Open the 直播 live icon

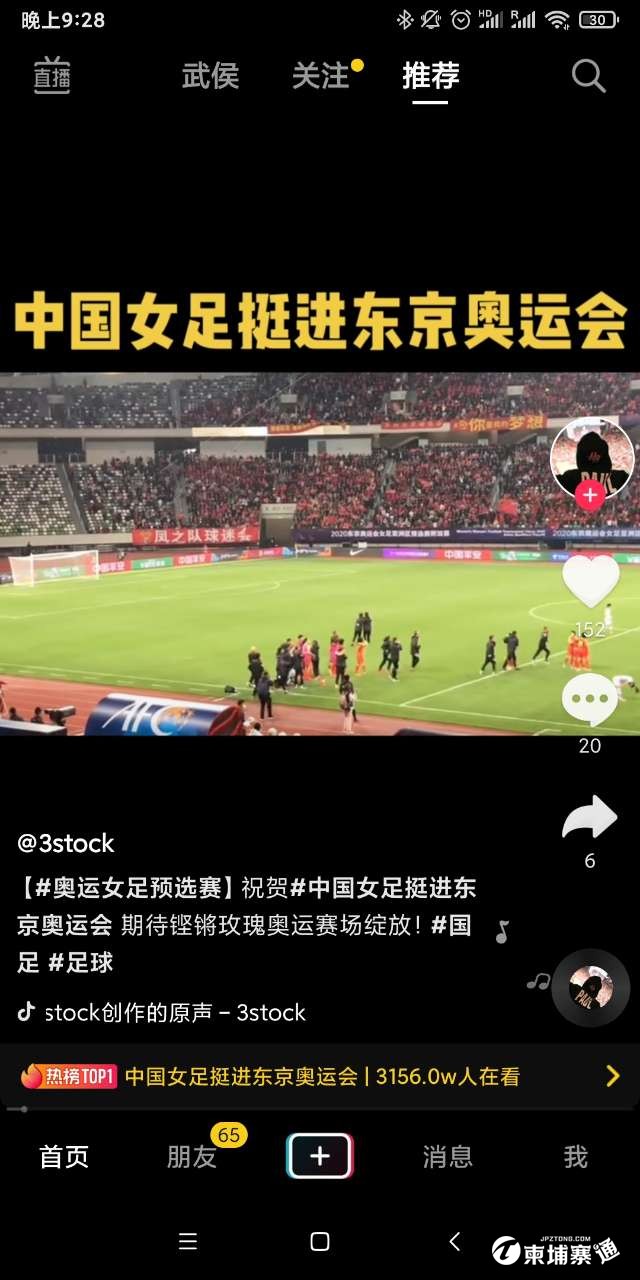52,76
